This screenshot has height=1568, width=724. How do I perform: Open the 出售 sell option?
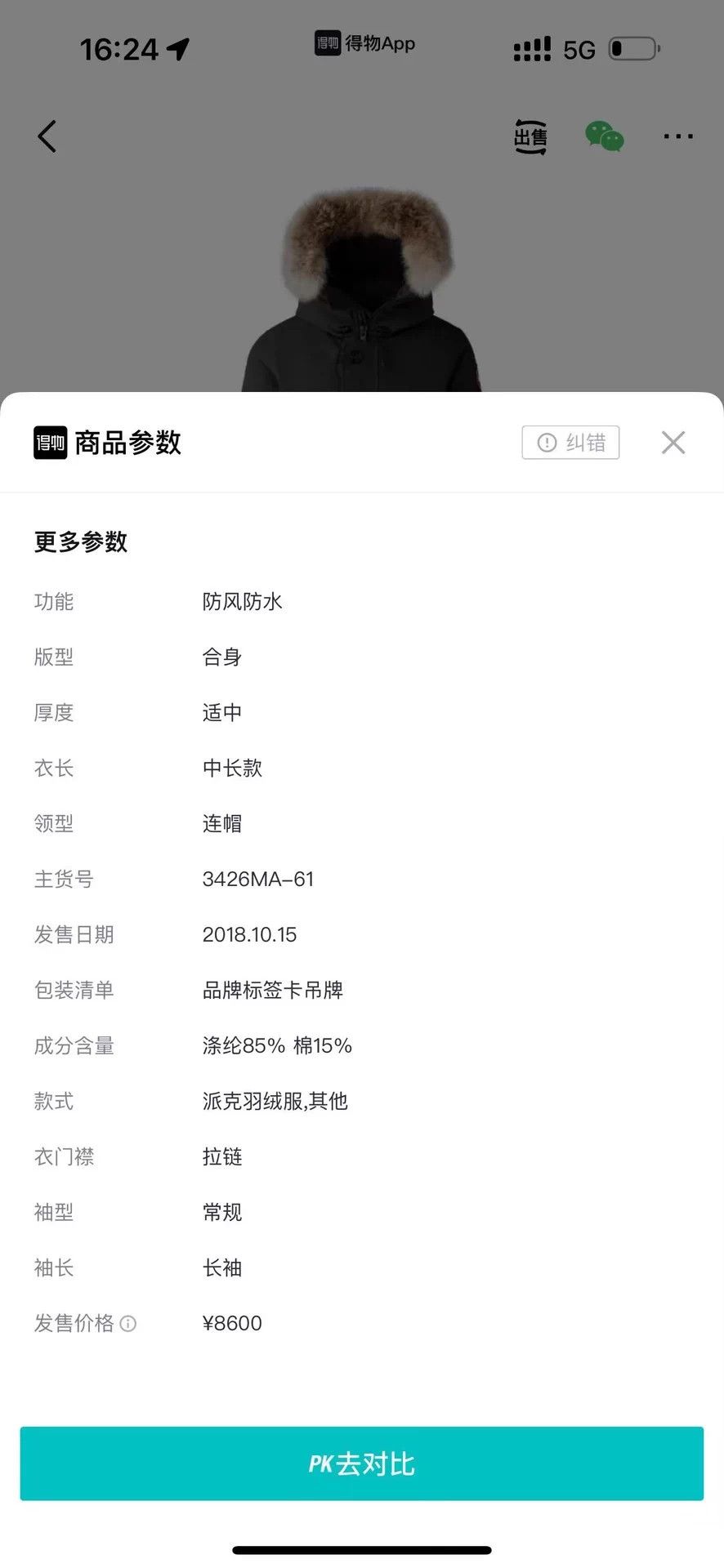(x=530, y=136)
